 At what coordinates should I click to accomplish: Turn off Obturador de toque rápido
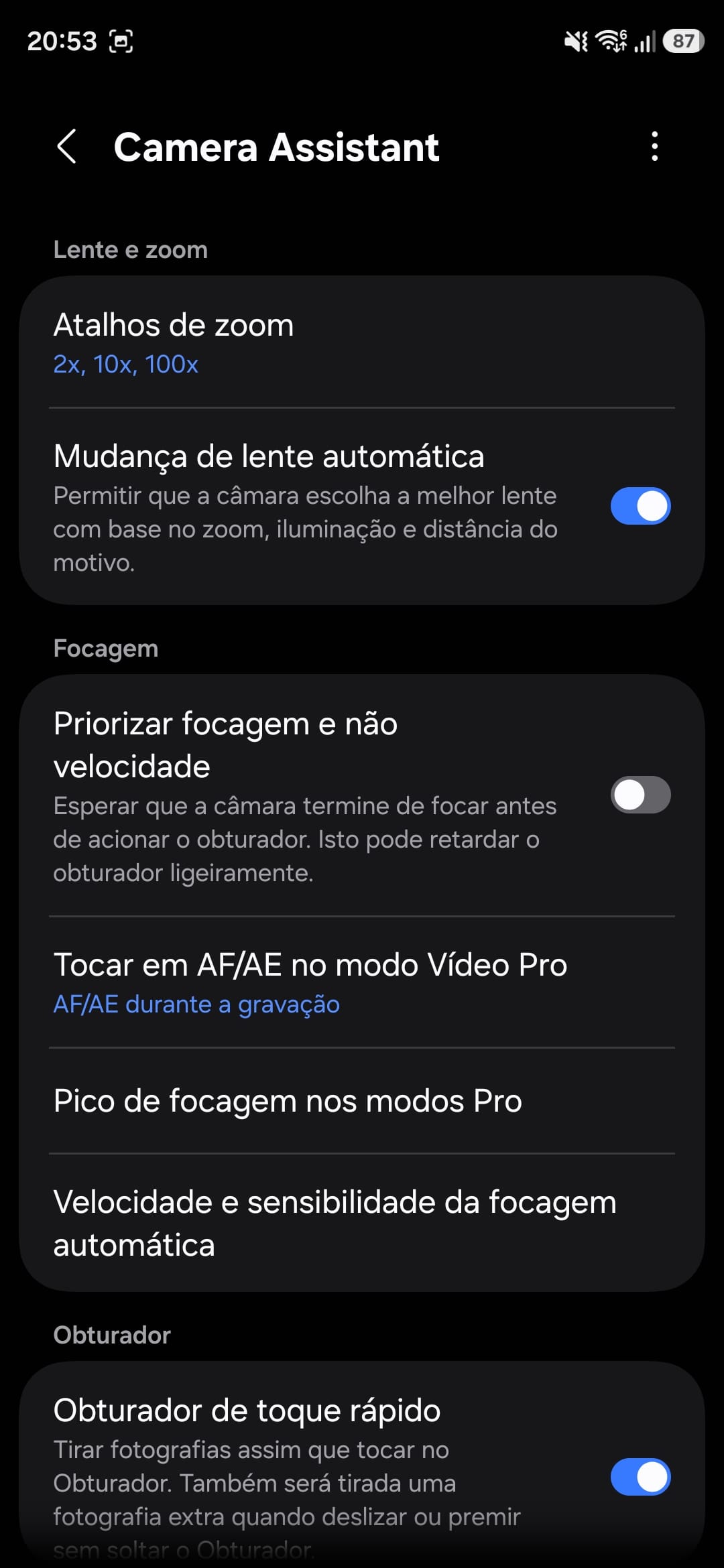pyautogui.click(x=640, y=1477)
